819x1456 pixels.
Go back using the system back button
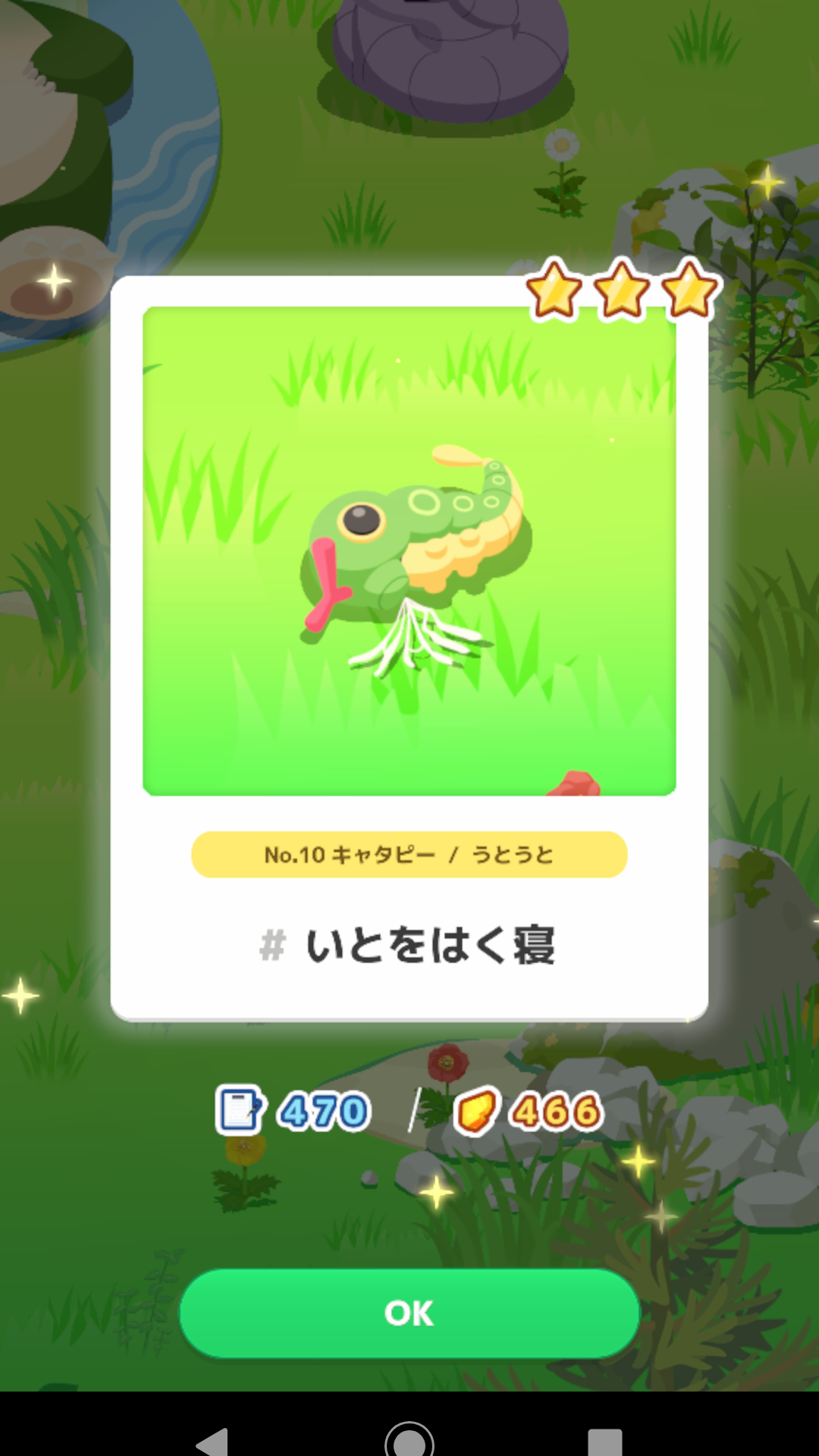213,1439
